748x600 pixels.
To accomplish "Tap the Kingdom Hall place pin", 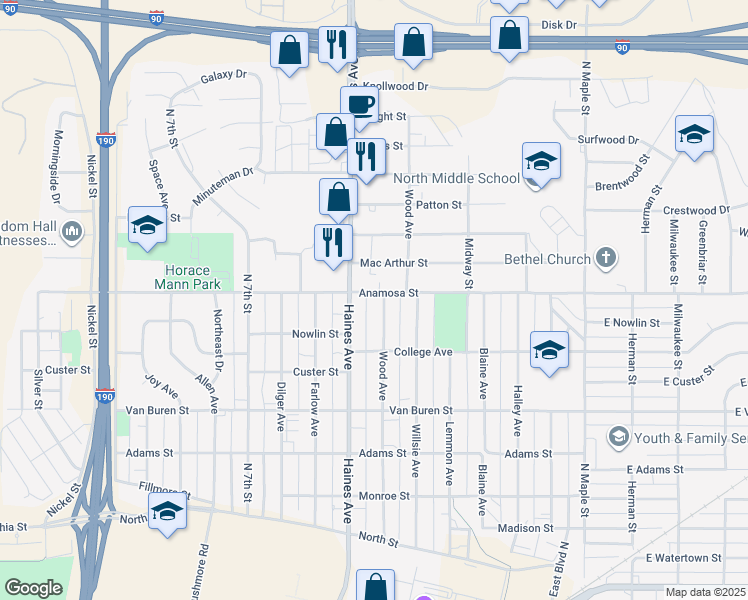I will (x=72, y=232).
